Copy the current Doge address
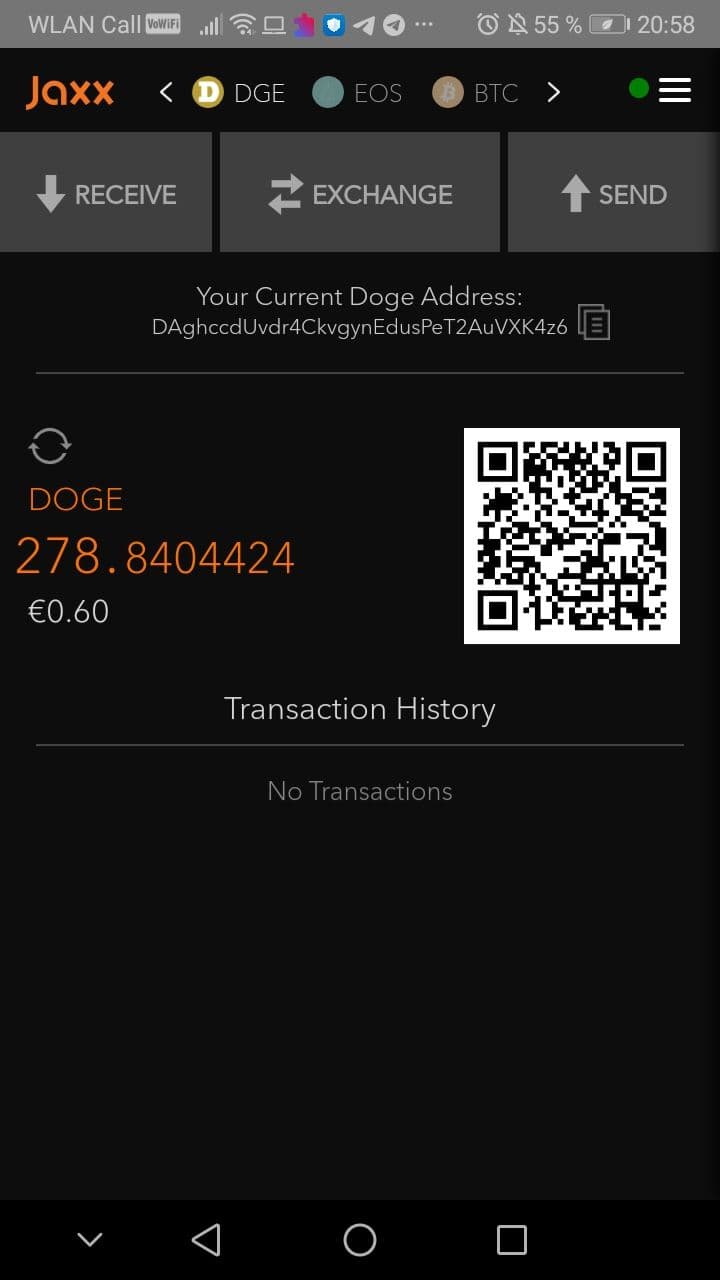This screenshot has height=1280, width=720. (x=594, y=324)
